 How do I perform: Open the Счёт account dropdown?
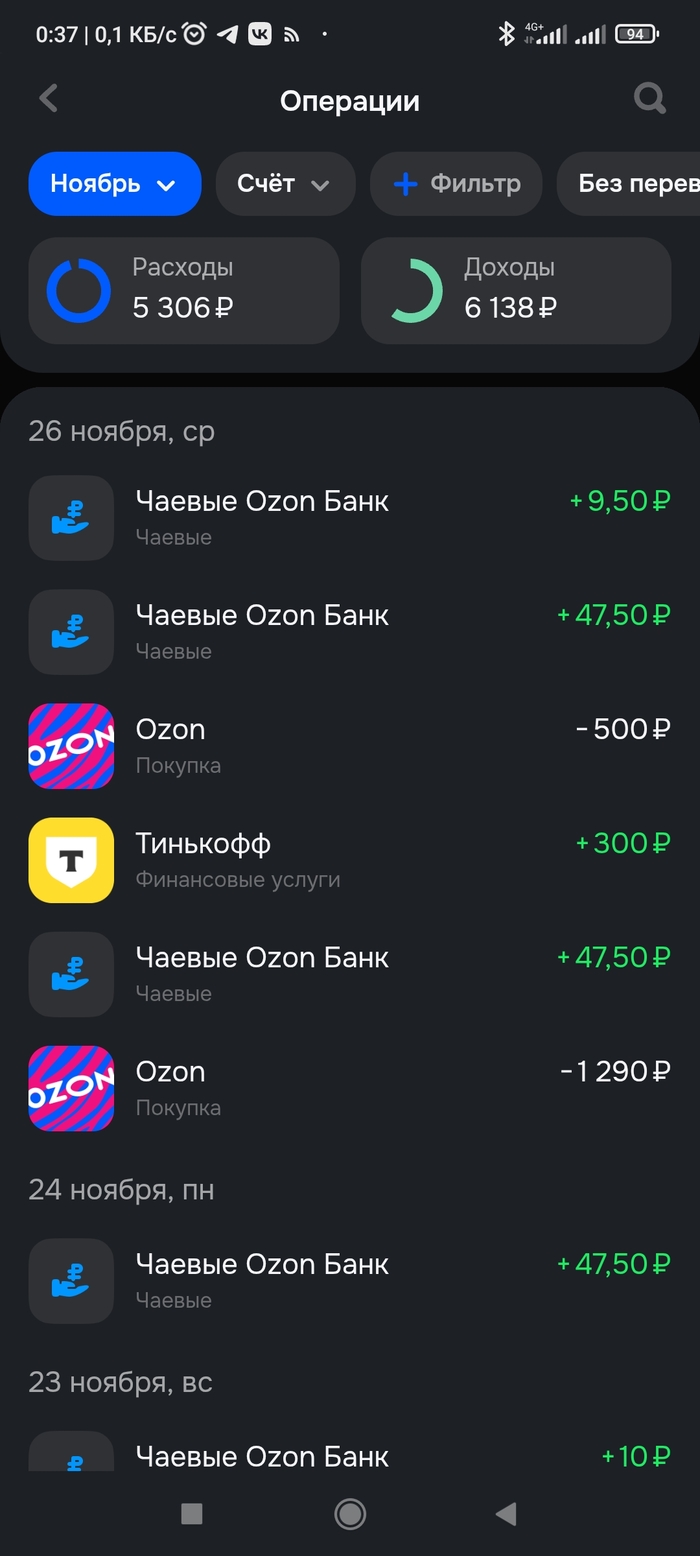pyautogui.click(x=285, y=184)
